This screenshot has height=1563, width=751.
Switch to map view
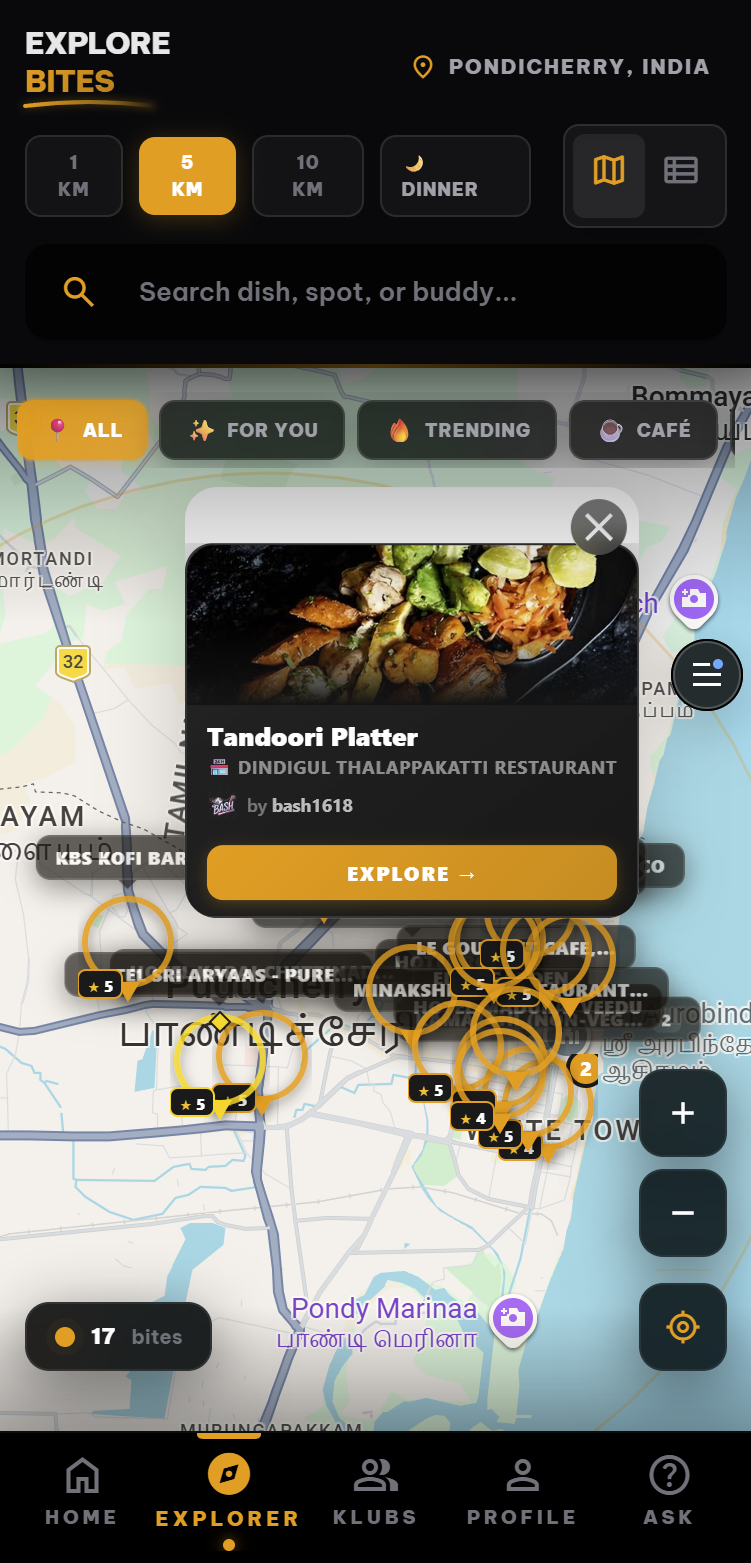pyautogui.click(x=609, y=172)
